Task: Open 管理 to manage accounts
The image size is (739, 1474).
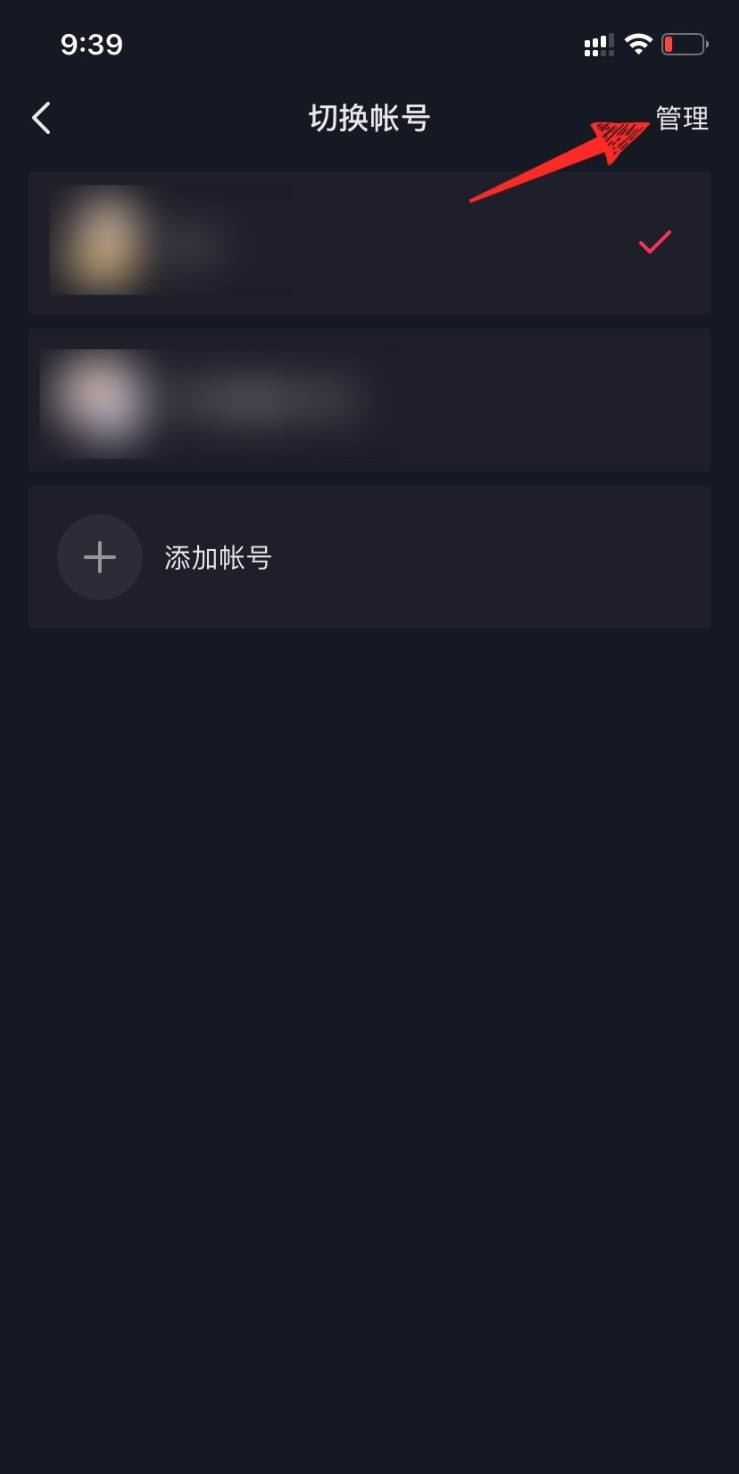Action: [x=682, y=117]
